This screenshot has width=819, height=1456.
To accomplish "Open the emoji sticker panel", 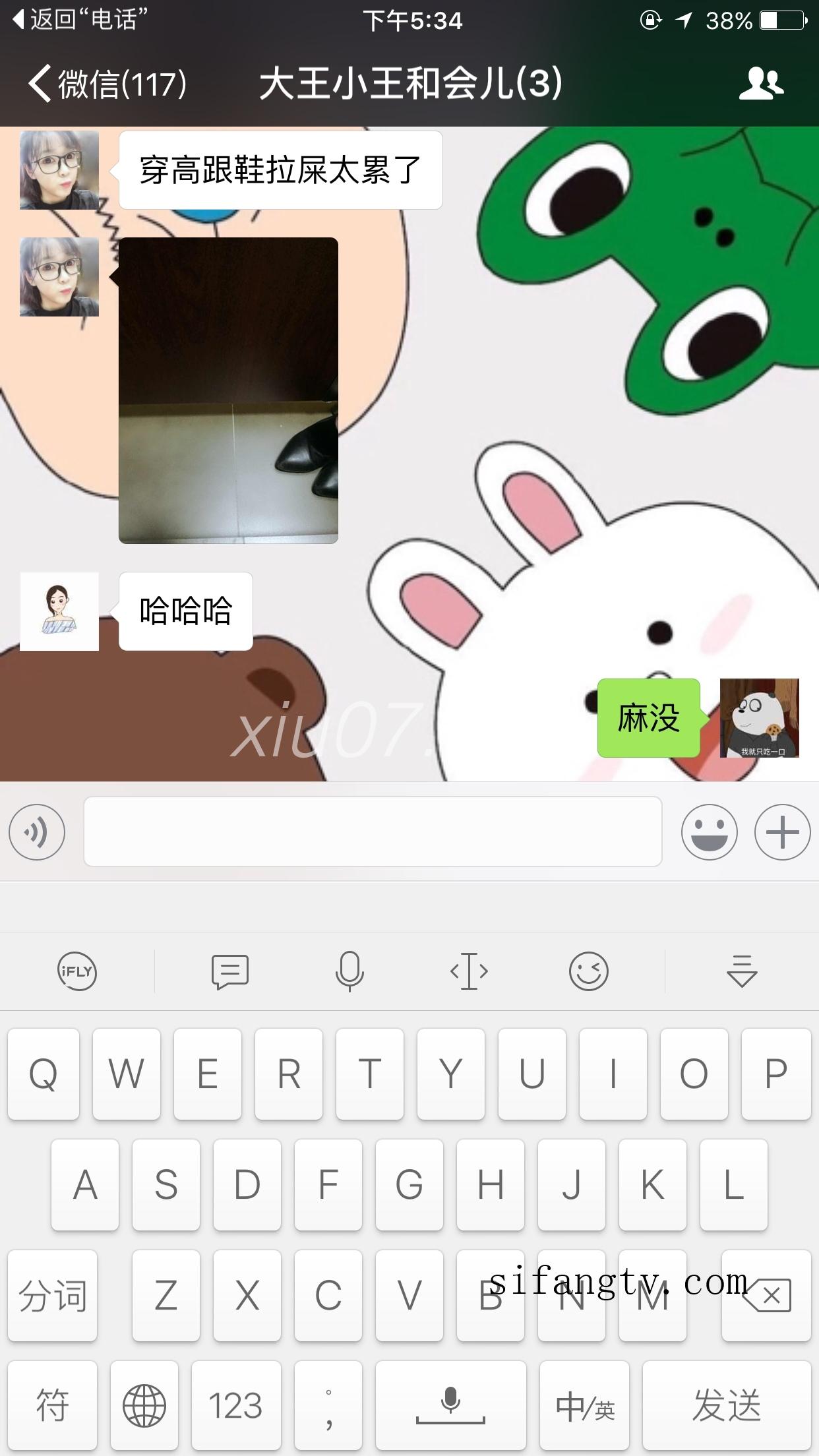I will [x=709, y=832].
